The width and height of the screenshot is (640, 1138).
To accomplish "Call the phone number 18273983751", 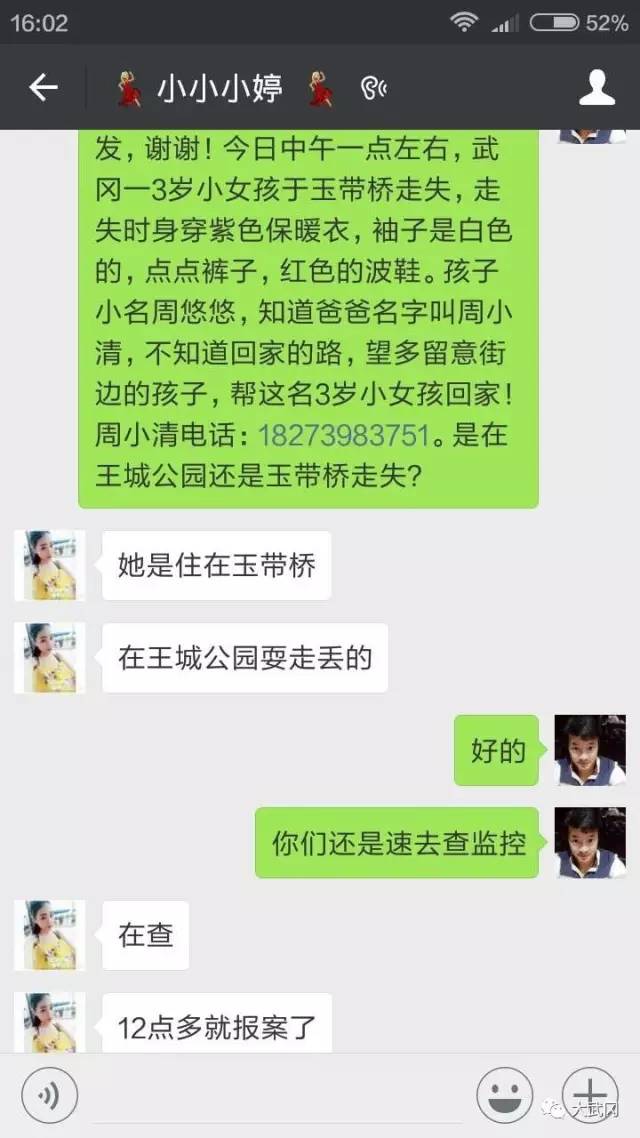I will [344, 436].
